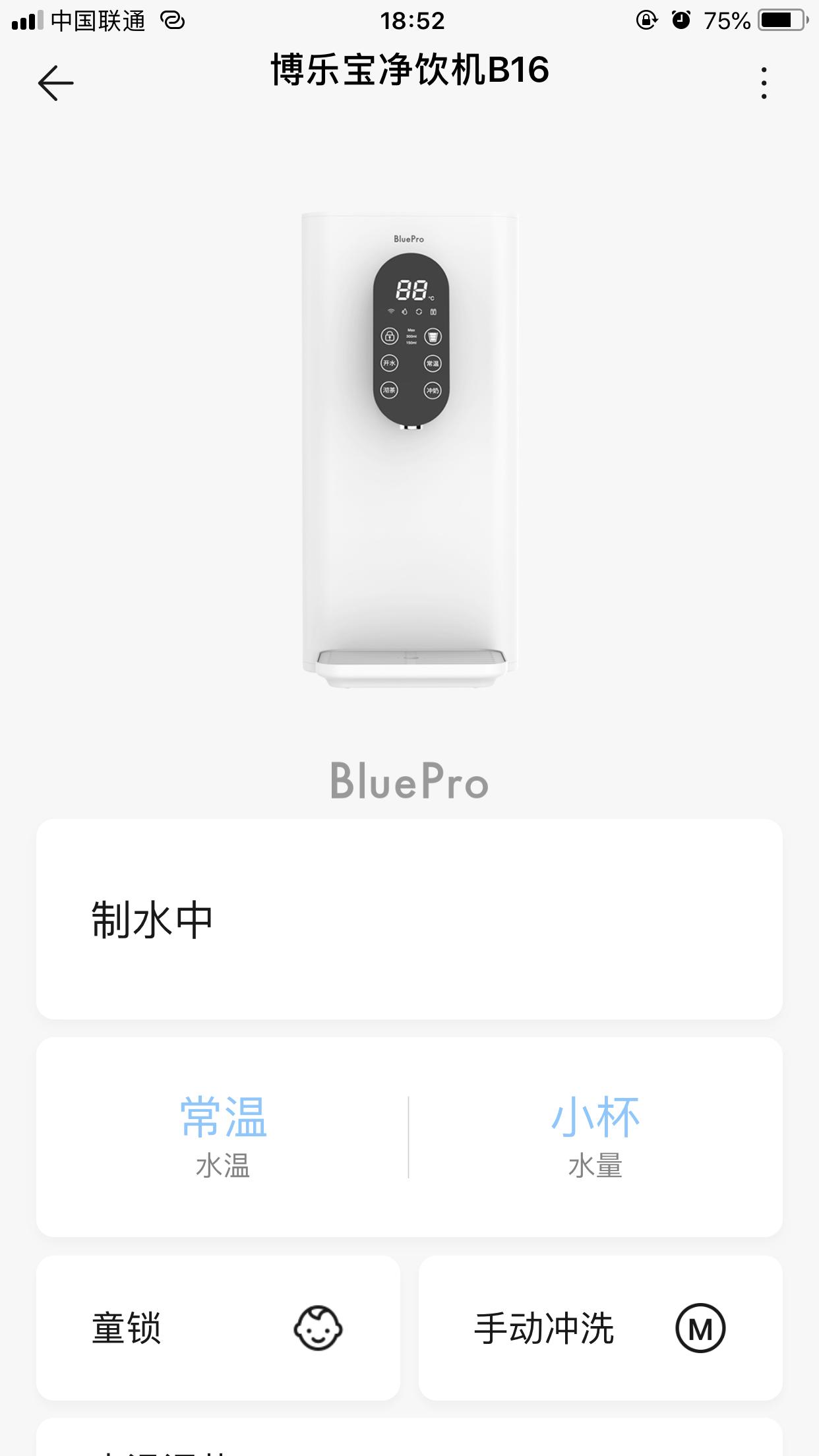Tap the lock icon on the device control panel

tap(390, 337)
